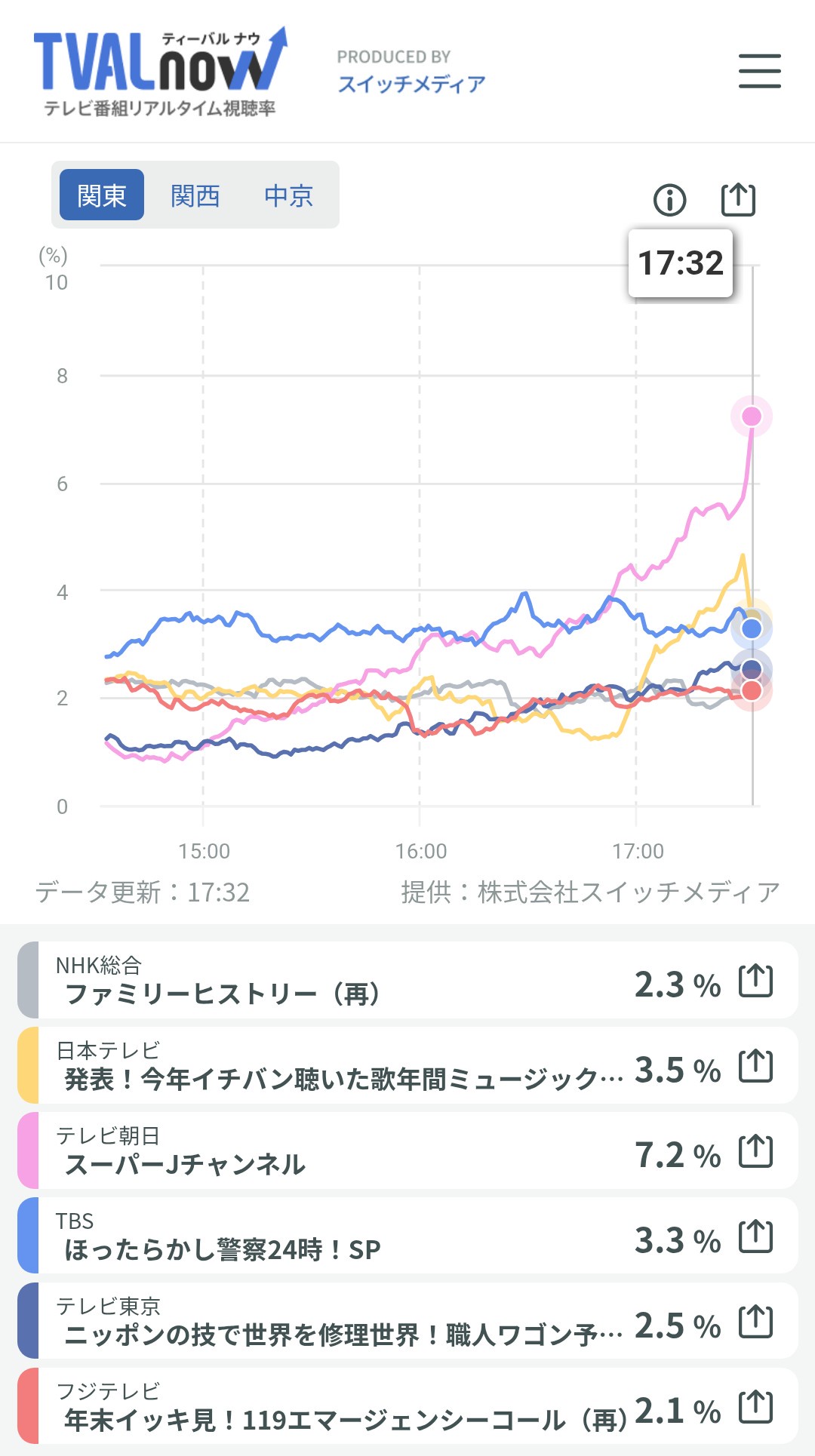Switch to the 中京 region tab
The height and width of the screenshot is (1456, 815).
coord(288,195)
